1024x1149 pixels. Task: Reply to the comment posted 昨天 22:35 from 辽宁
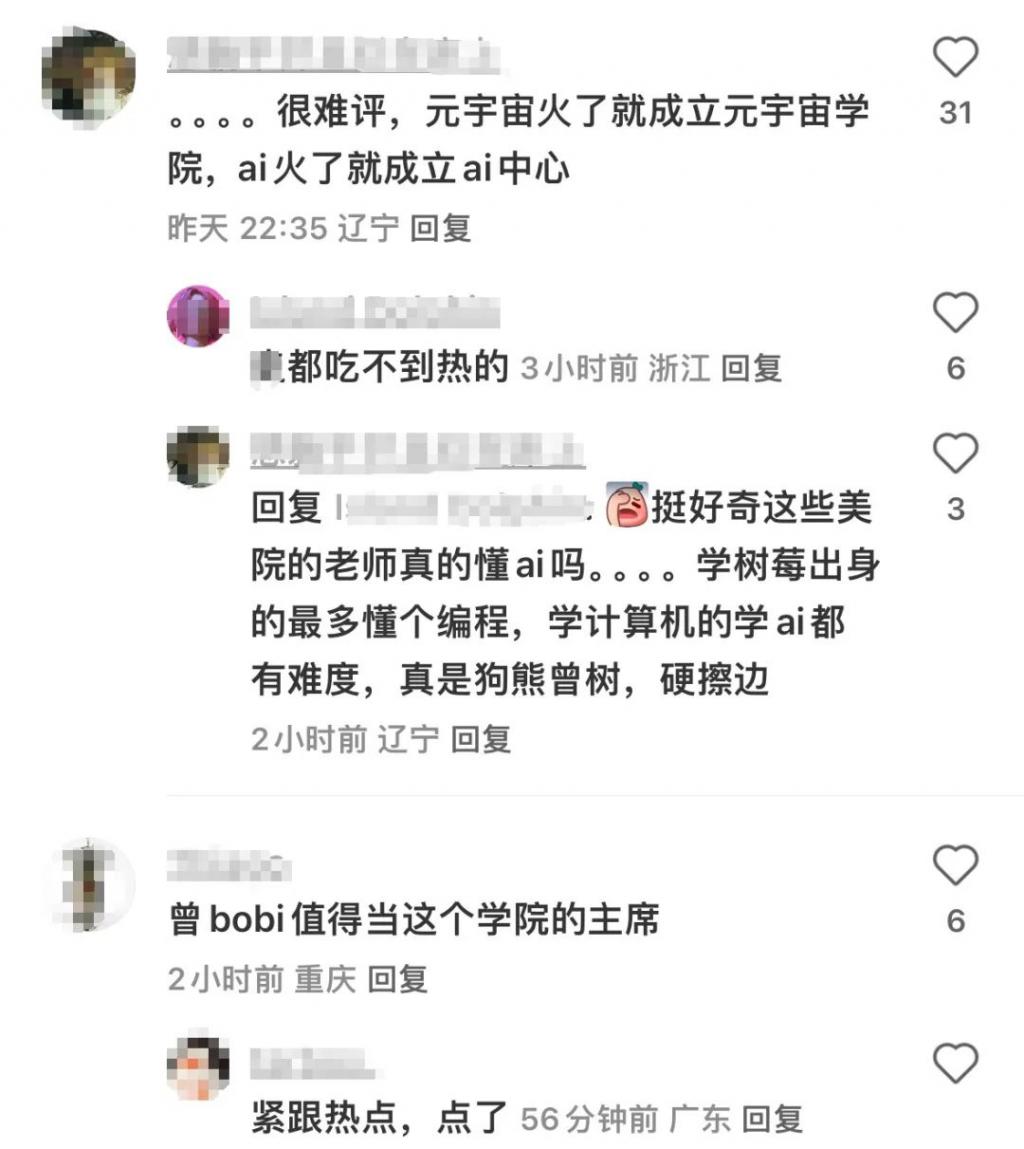click(440, 229)
